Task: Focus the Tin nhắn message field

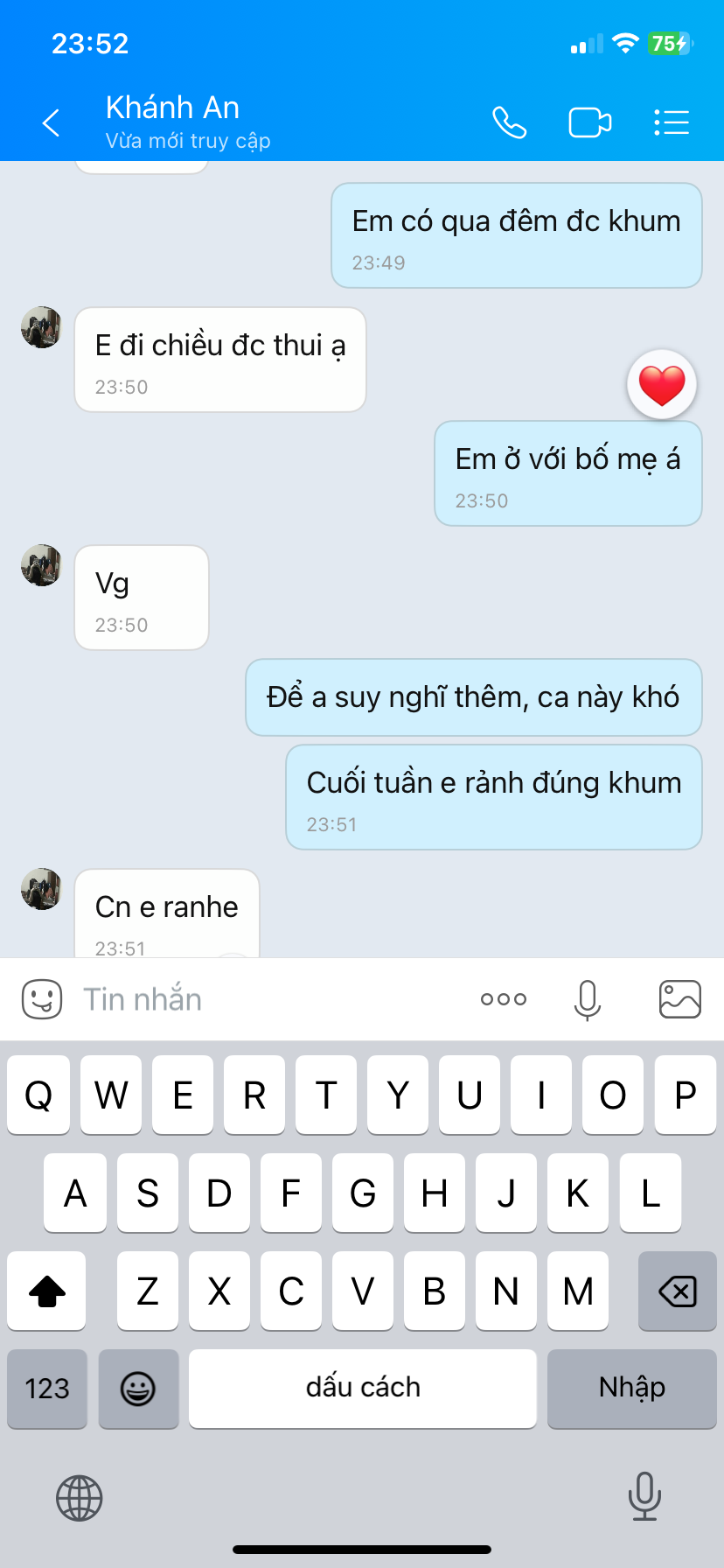Action: [262, 999]
